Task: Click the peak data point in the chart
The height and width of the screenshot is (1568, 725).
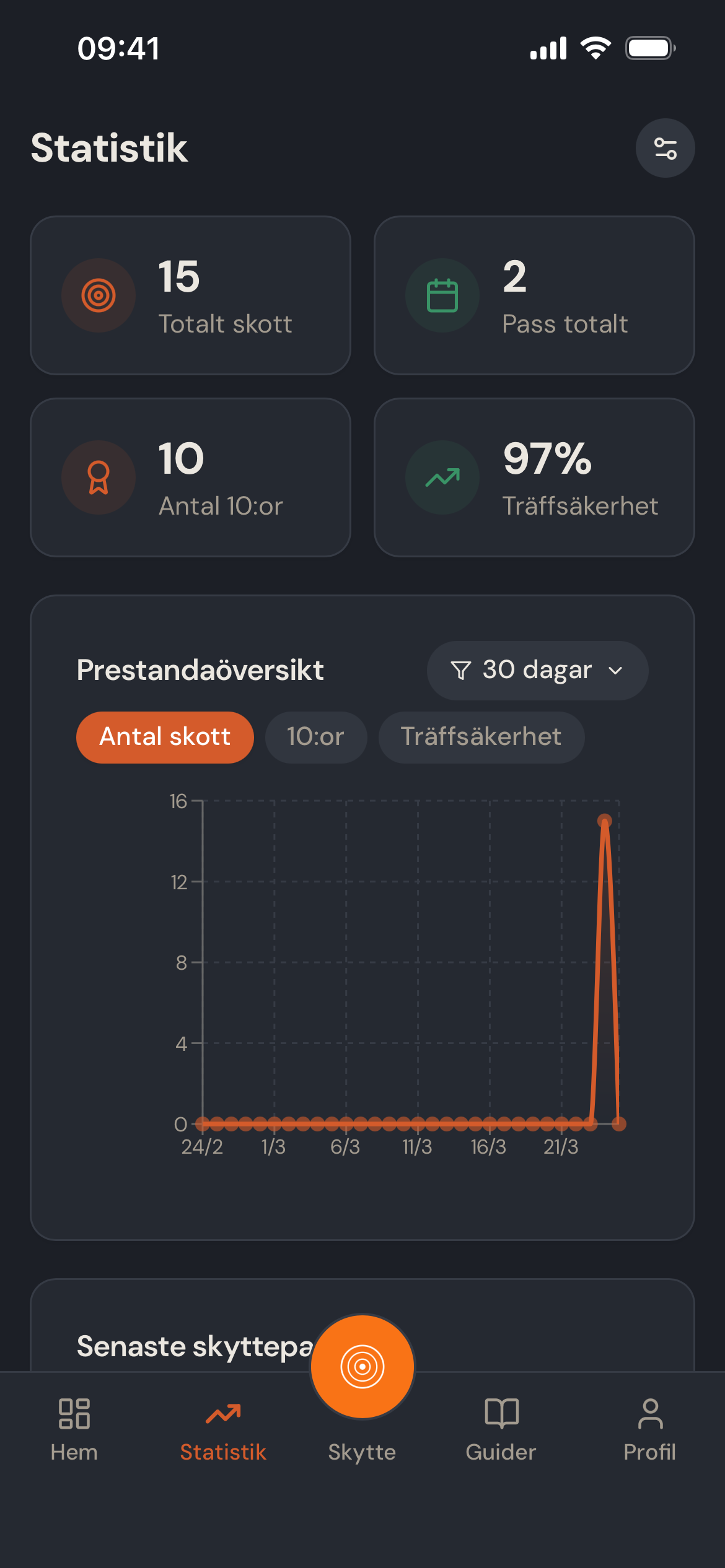Action: pyautogui.click(x=604, y=820)
